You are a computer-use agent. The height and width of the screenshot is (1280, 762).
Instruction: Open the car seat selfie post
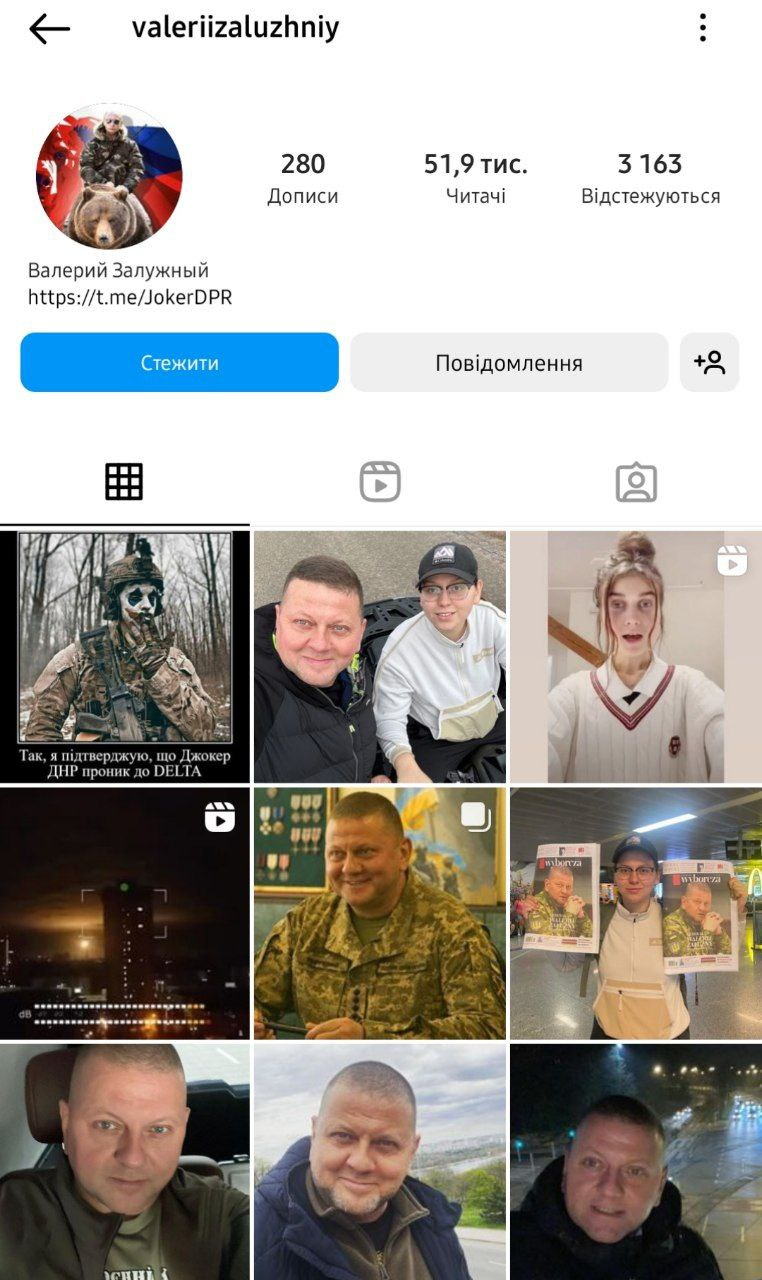[x=124, y=1162]
